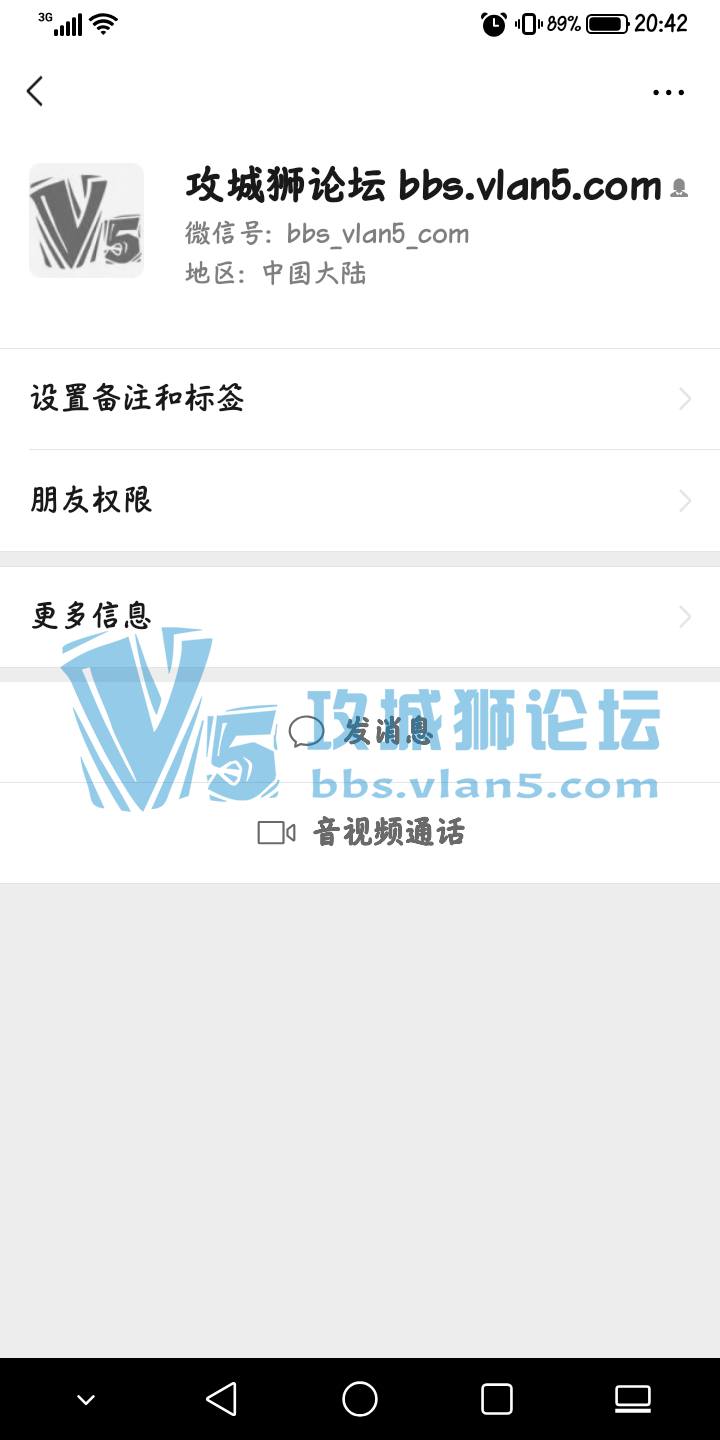The height and width of the screenshot is (1440, 720).
Task: Open 朋友权限 settings
Action: [360, 500]
